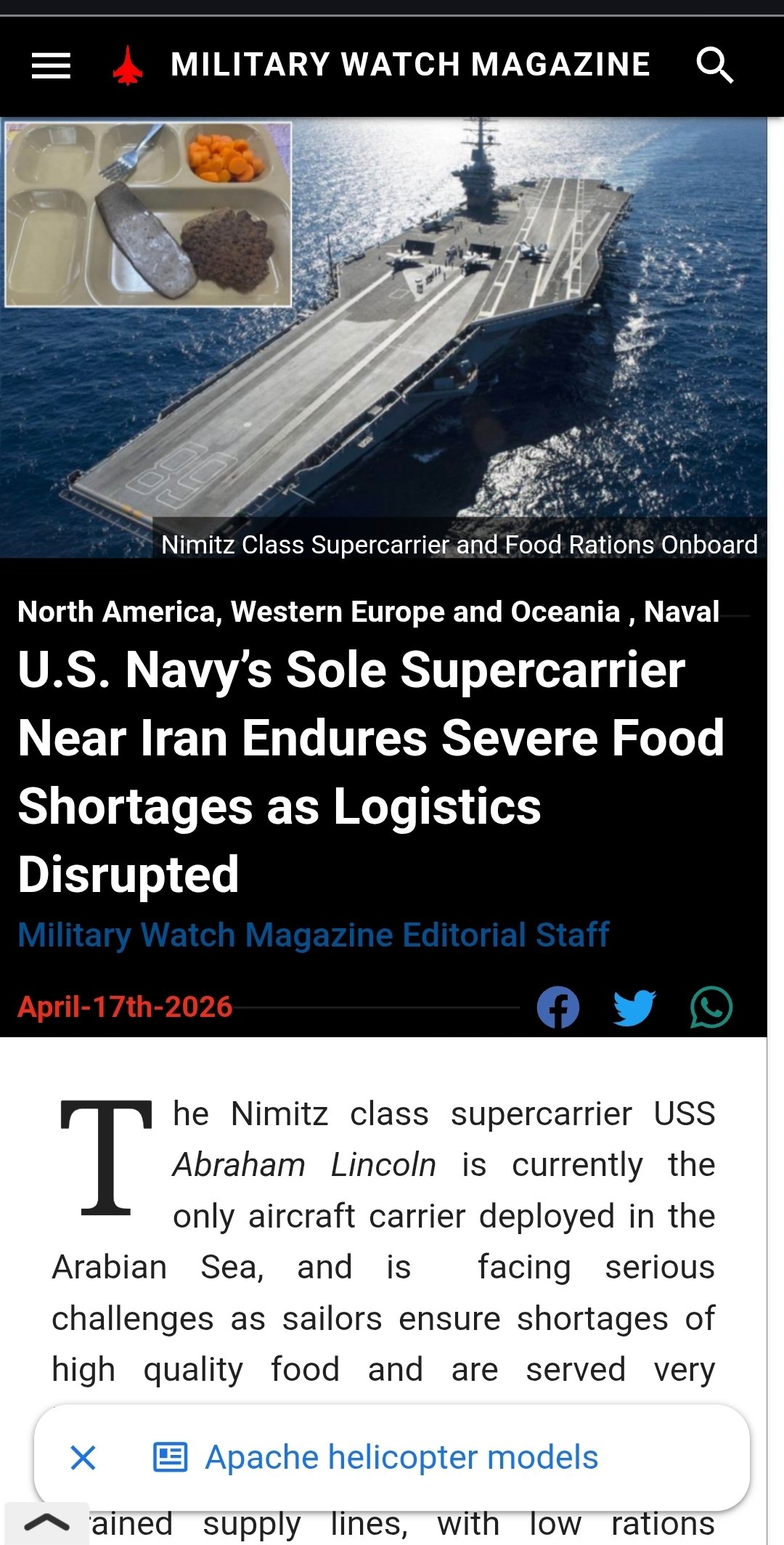This screenshot has height=1545, width=784.
Task: Go to Military Watch Magazine home
Action: 409,65
